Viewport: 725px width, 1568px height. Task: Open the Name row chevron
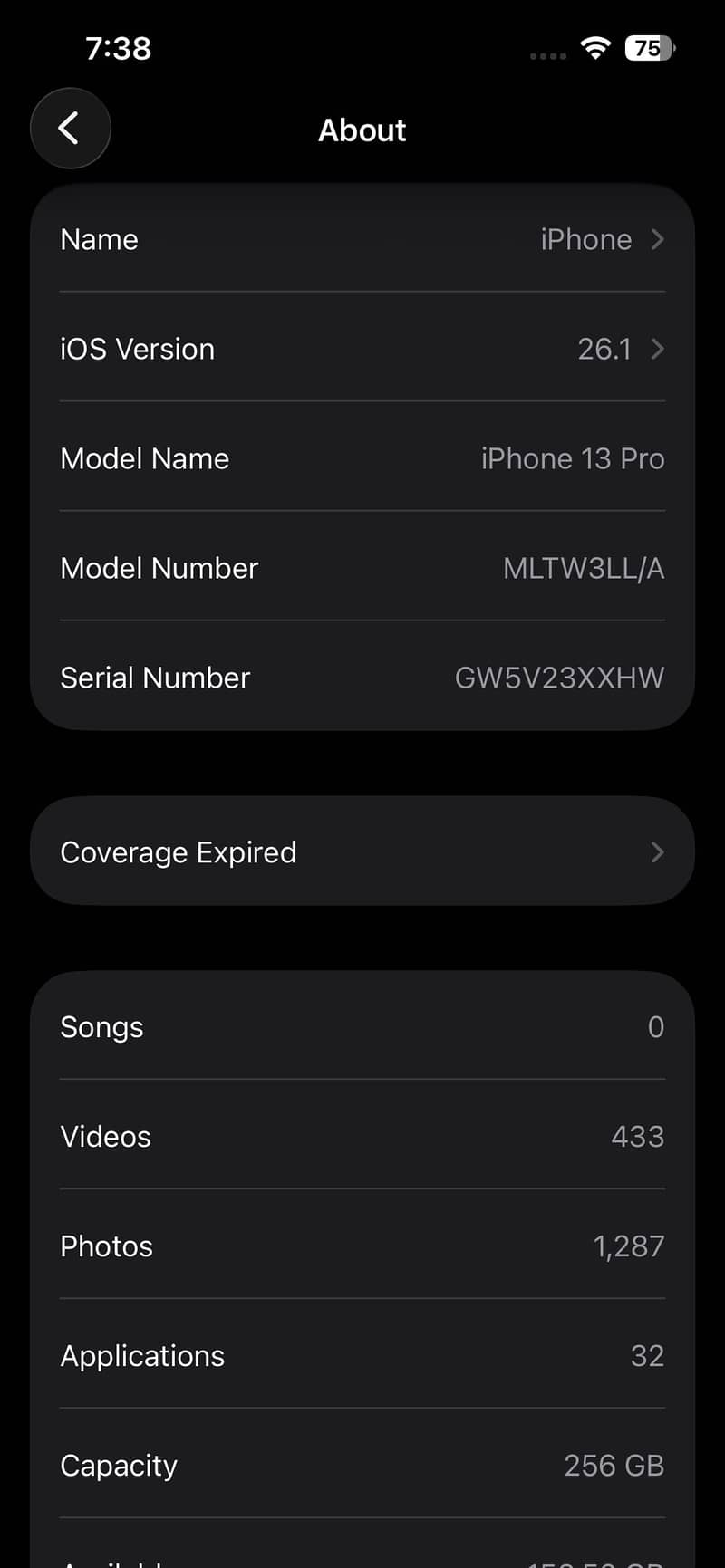pos(658,239)
